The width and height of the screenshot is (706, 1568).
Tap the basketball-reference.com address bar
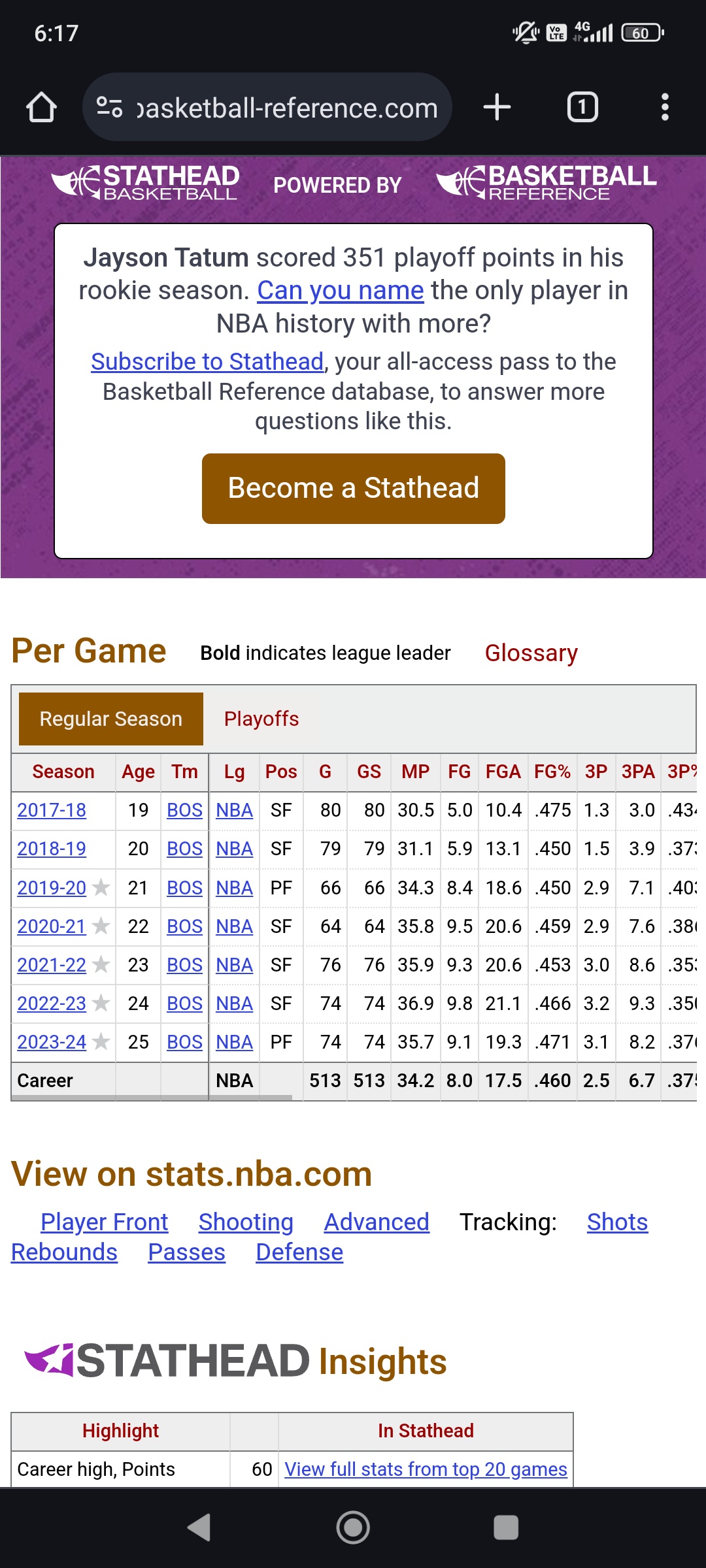coord(267,107)
